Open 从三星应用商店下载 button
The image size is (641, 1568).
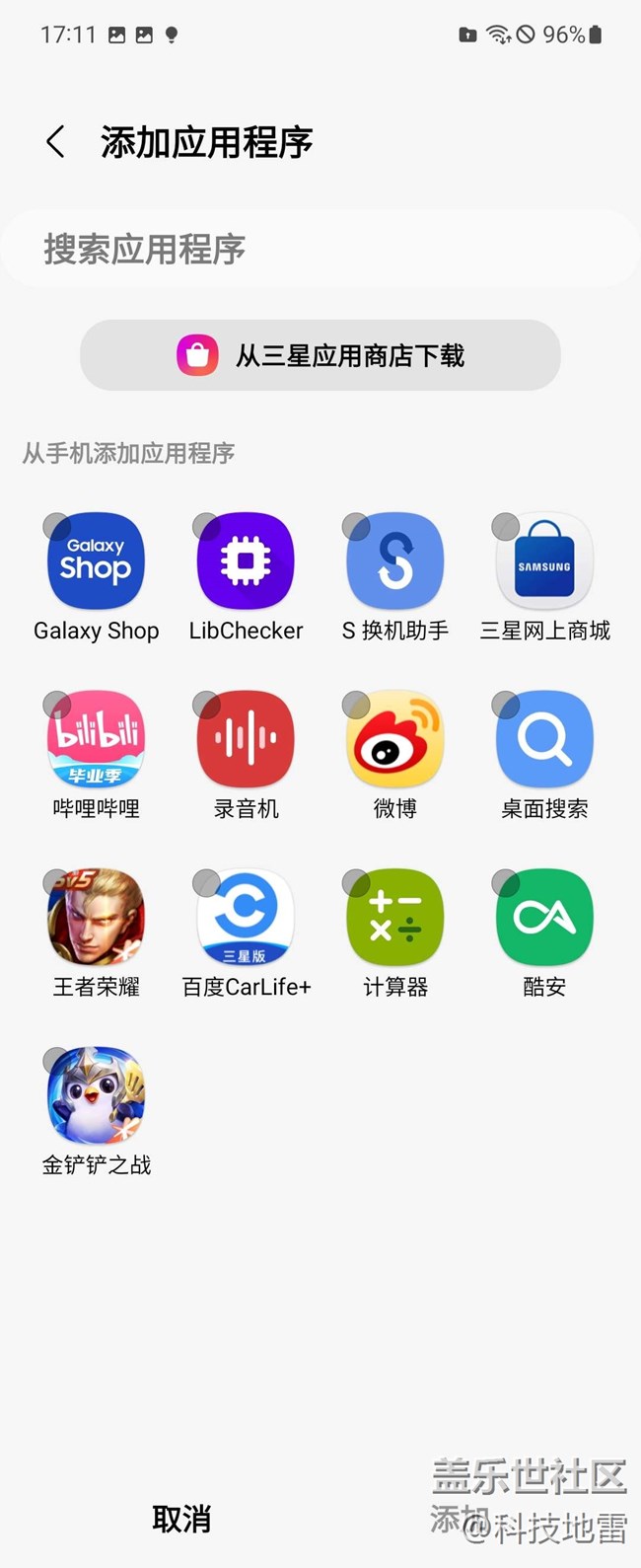[320, 355]
